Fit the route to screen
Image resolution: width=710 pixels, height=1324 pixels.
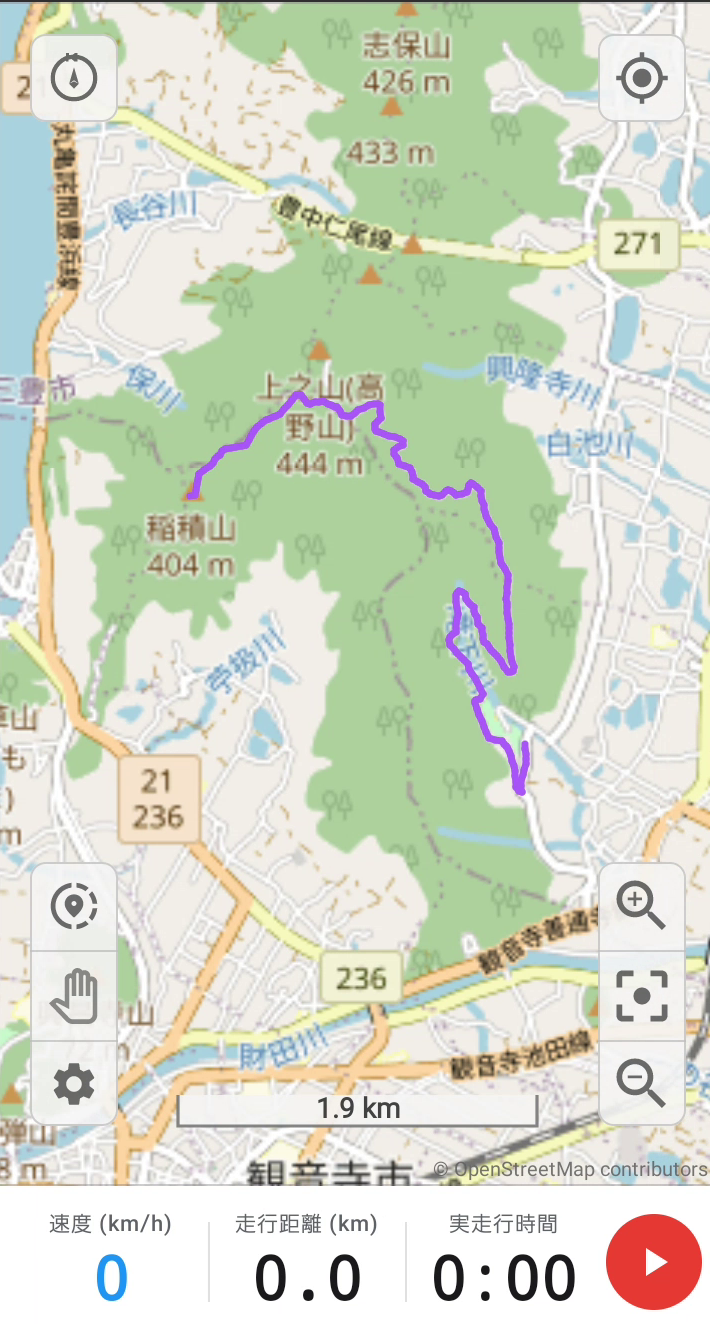click(x=641, y=996)
